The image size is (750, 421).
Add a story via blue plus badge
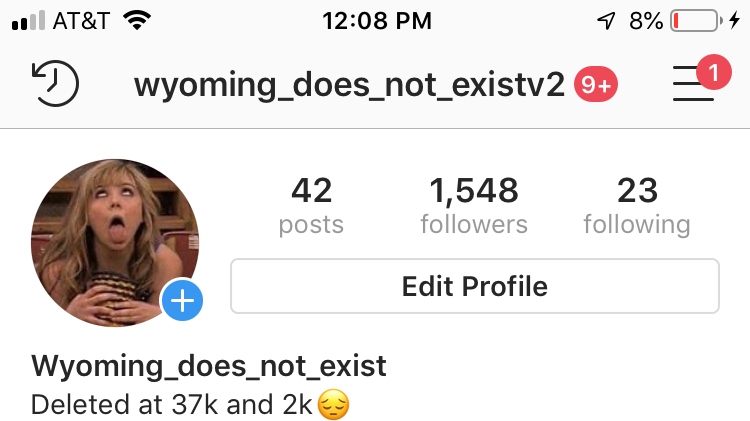pos(182,300)
